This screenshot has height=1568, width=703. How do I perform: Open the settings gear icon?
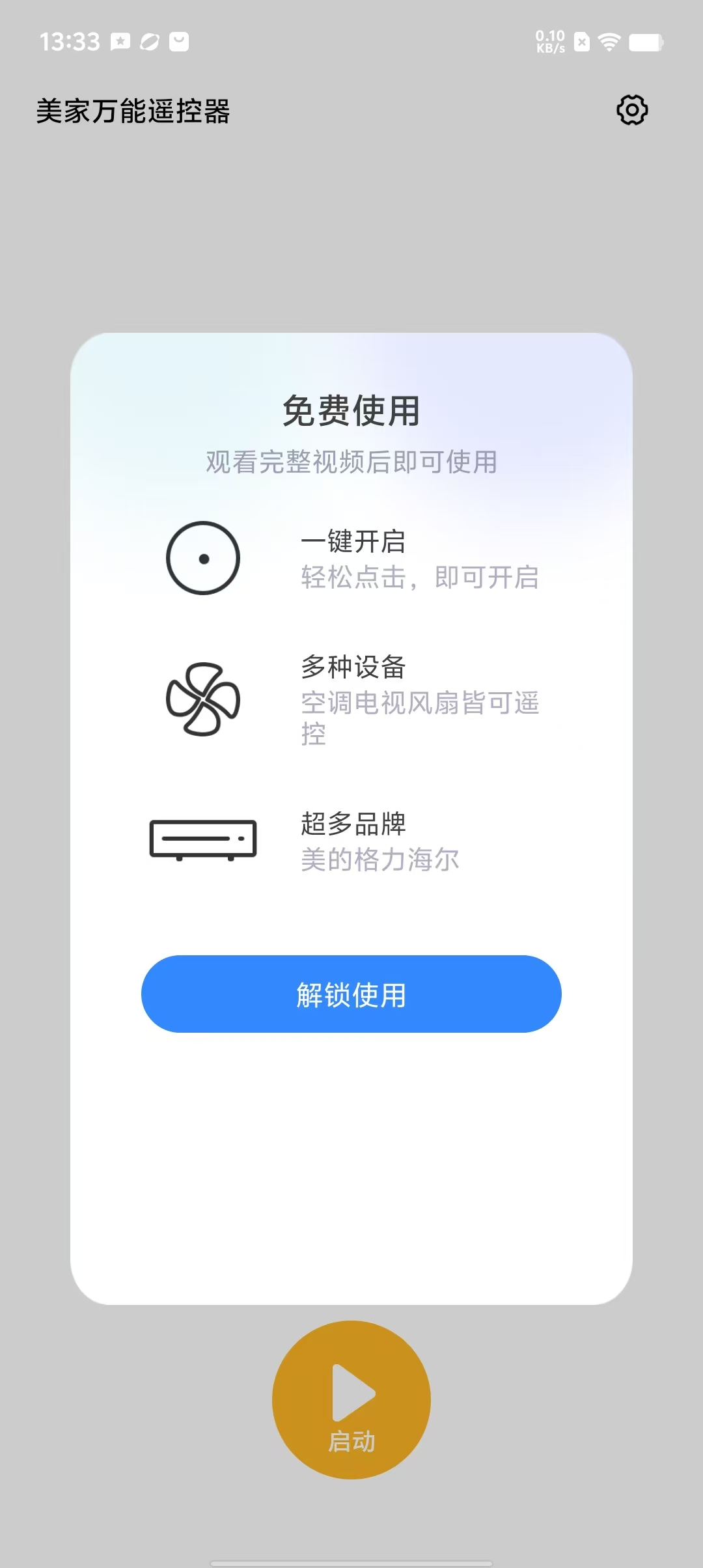(632, 110)
